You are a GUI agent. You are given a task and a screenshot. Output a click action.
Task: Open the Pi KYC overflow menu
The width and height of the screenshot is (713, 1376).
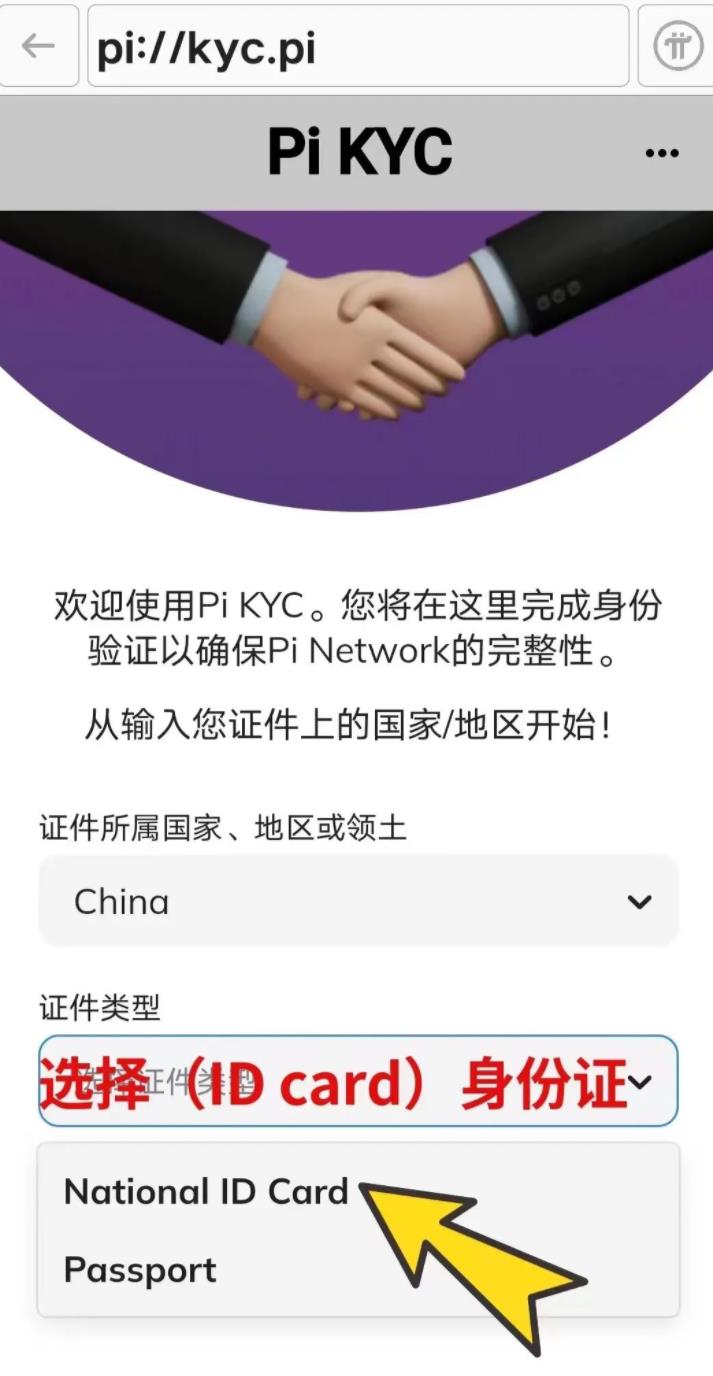click(662, 153)
